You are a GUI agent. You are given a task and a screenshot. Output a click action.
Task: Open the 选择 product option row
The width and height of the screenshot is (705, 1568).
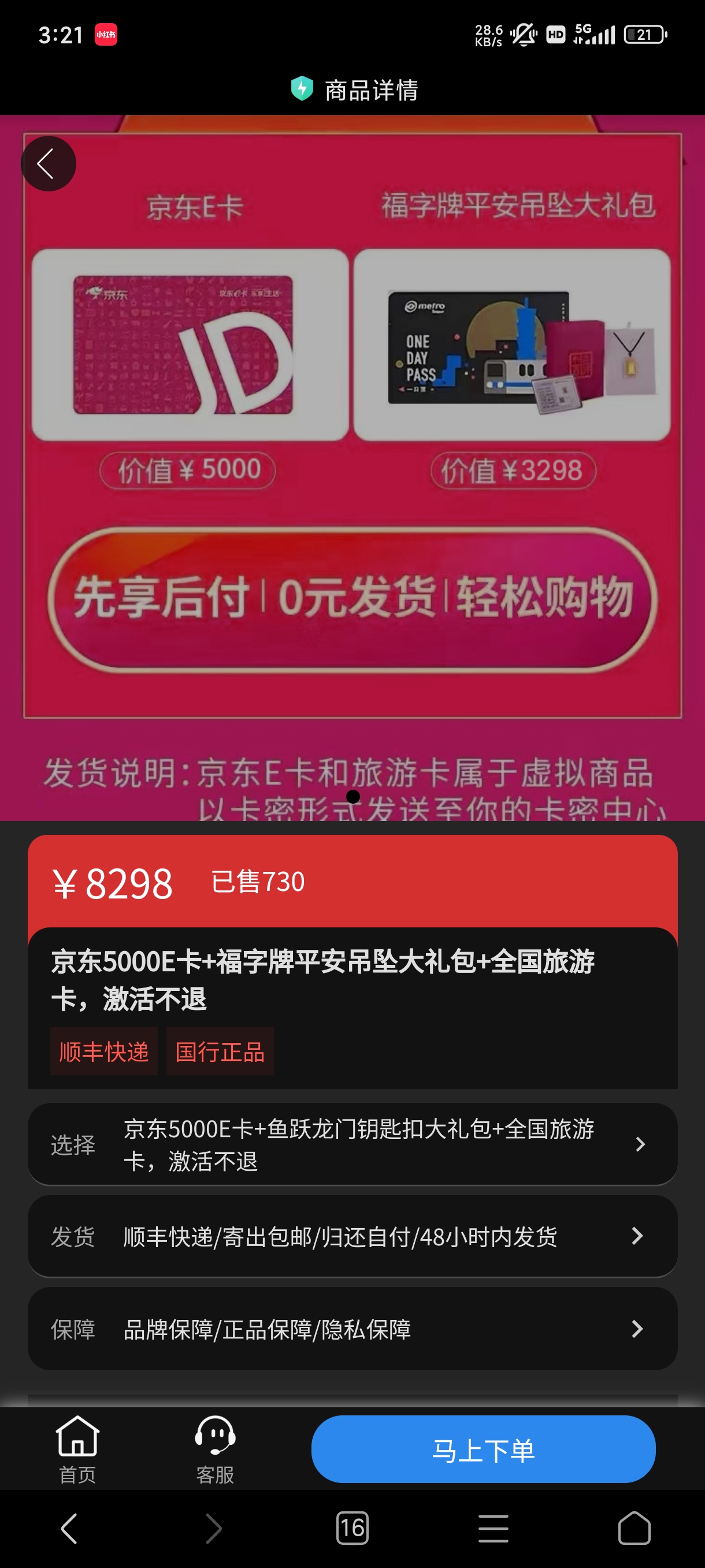pyautogui.click(x=352, y=1144)
